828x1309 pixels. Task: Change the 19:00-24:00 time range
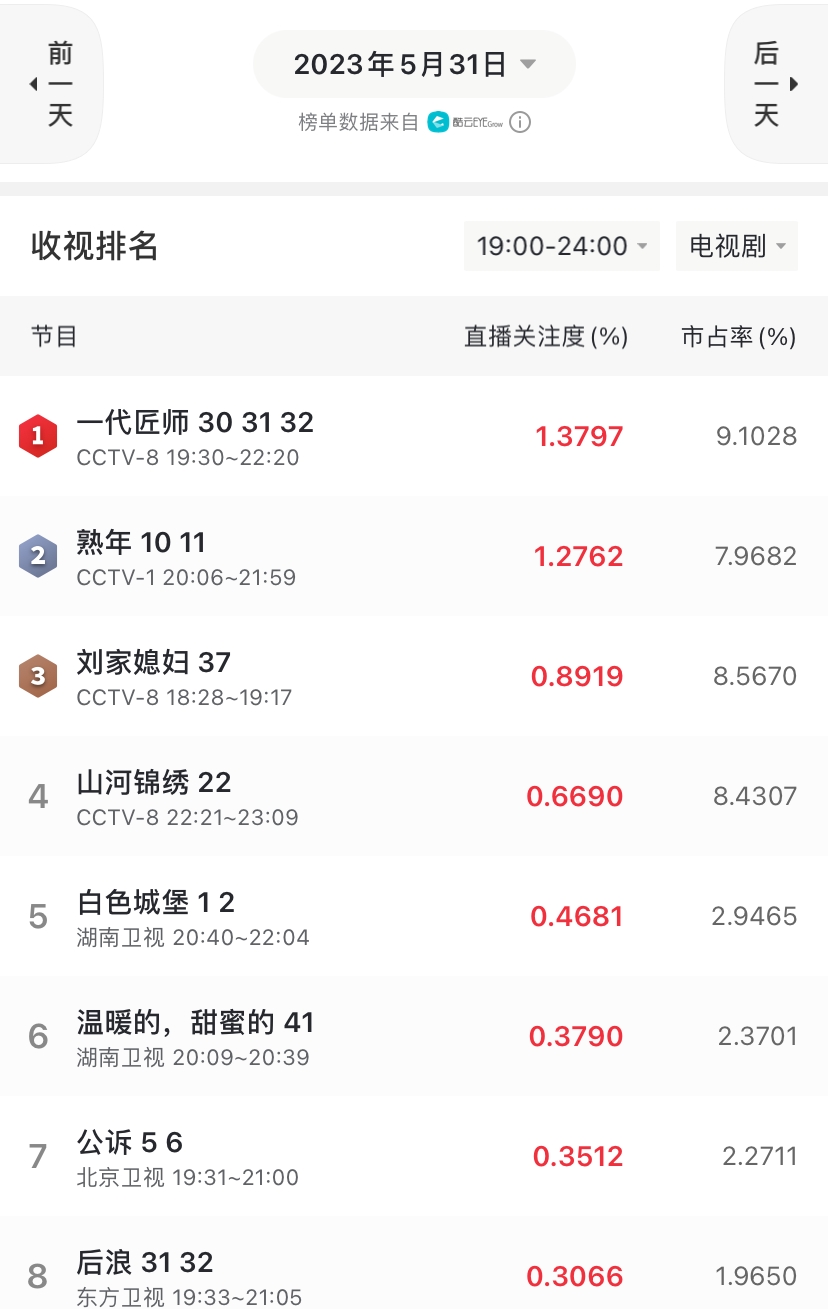pos(561,246)
